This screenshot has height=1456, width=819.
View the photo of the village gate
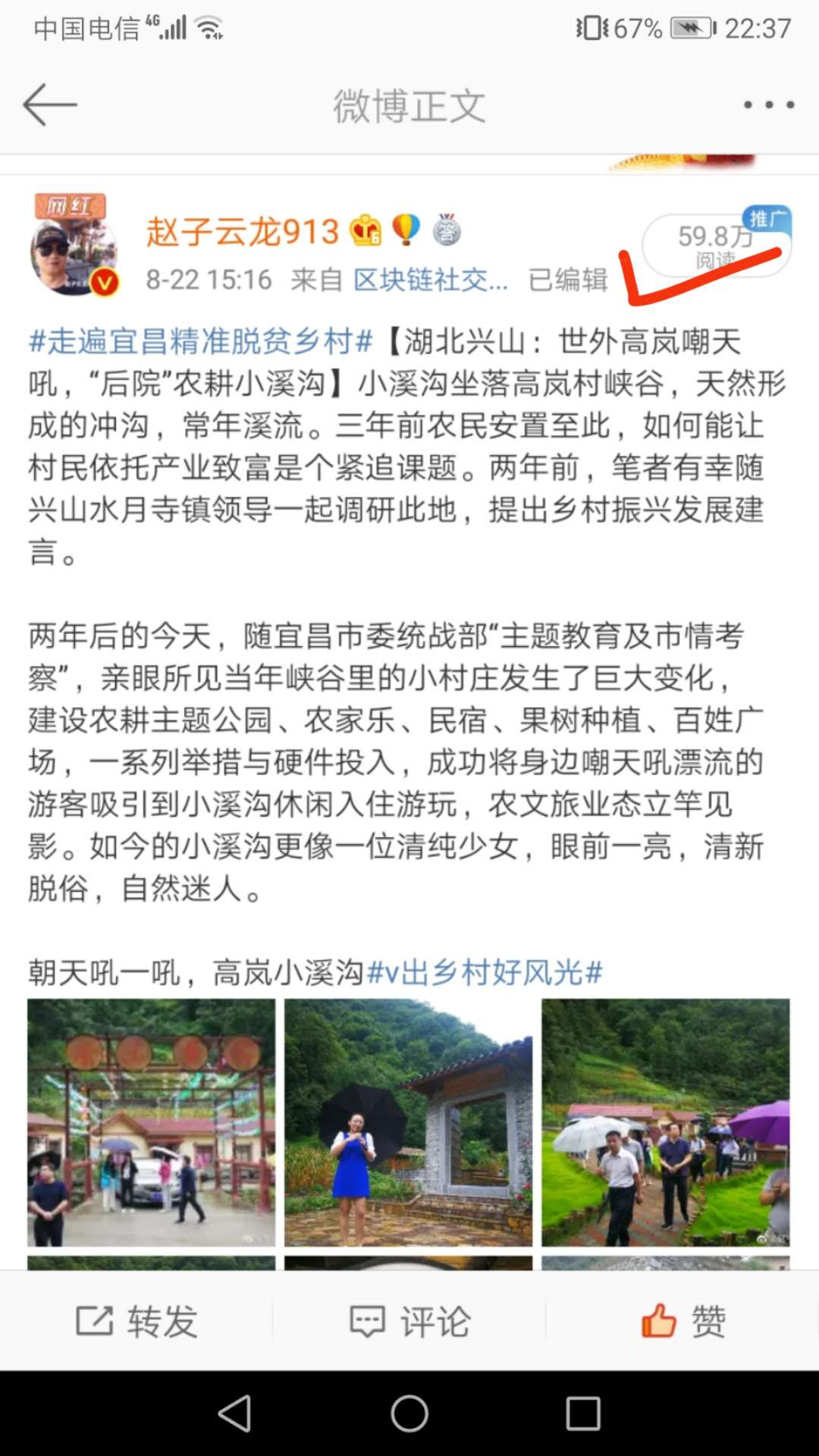click(152, 1122)
